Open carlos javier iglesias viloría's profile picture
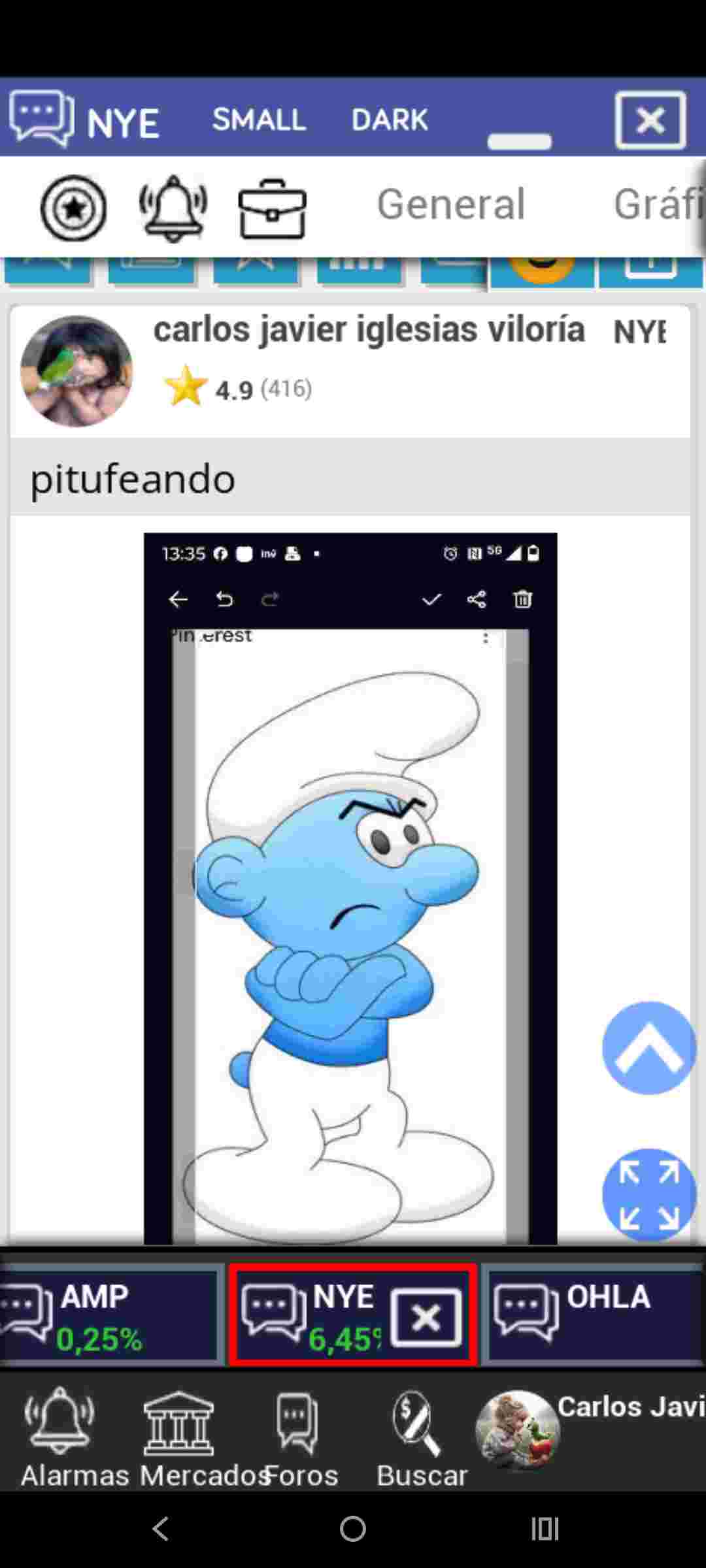This screenshot has height=1568, width=706. 76,371
